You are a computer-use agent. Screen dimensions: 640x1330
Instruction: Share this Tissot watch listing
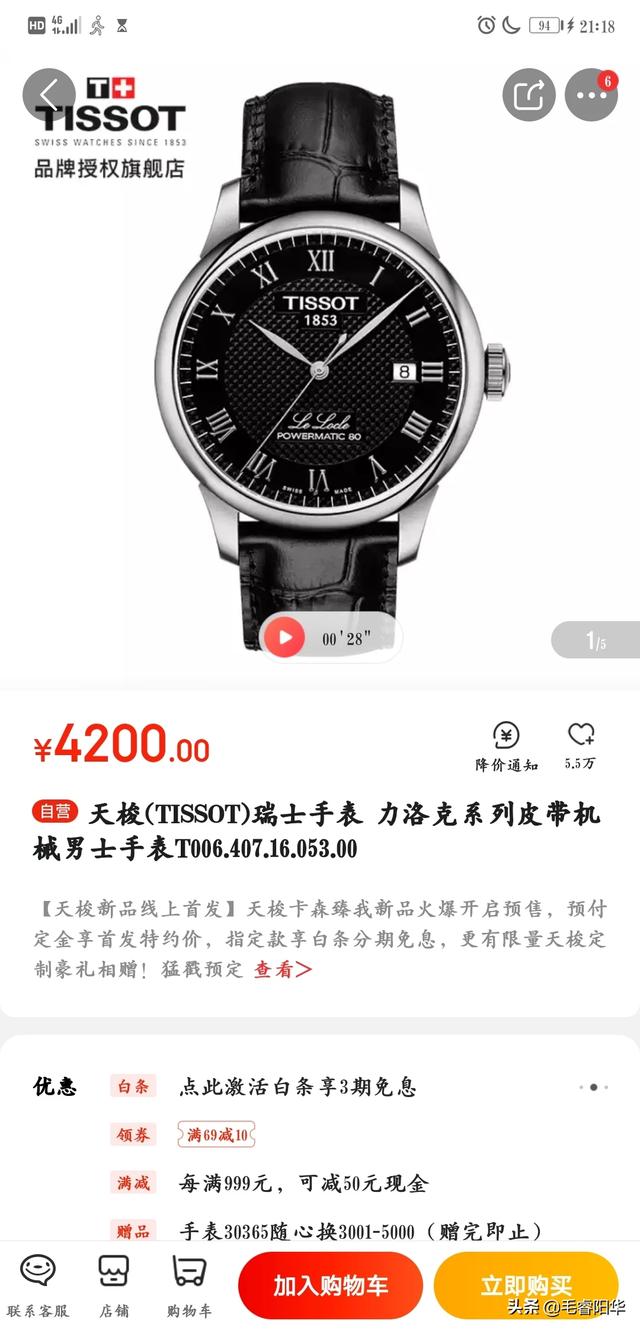528,95
